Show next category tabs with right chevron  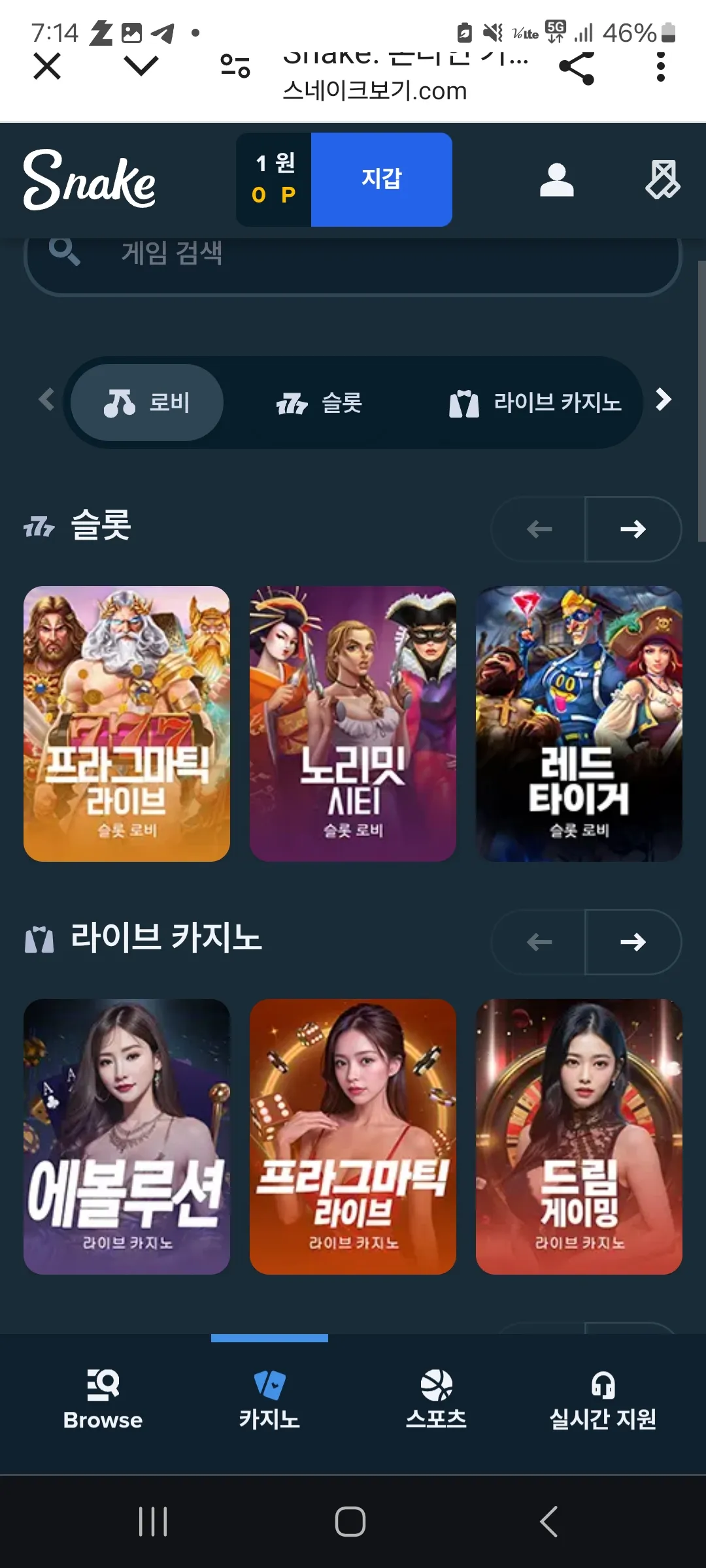coord(663,399)
